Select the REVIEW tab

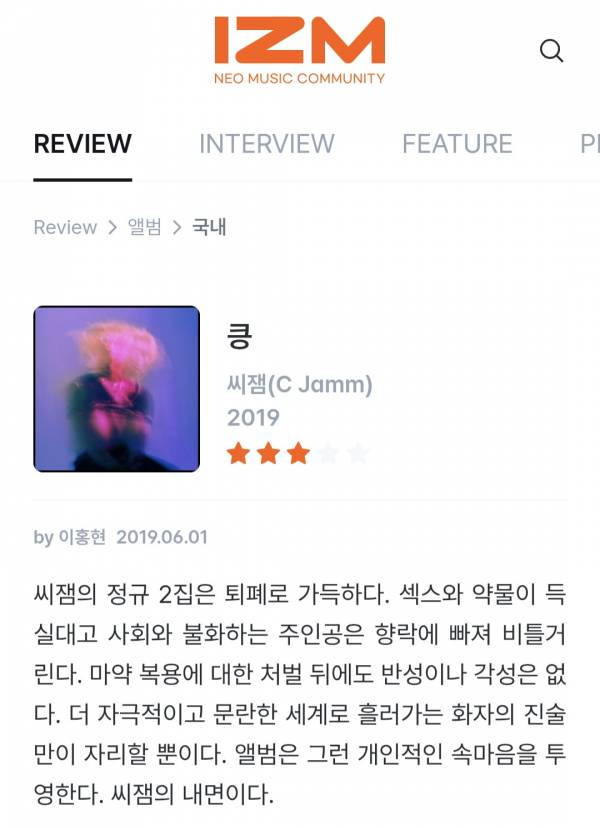83,144
